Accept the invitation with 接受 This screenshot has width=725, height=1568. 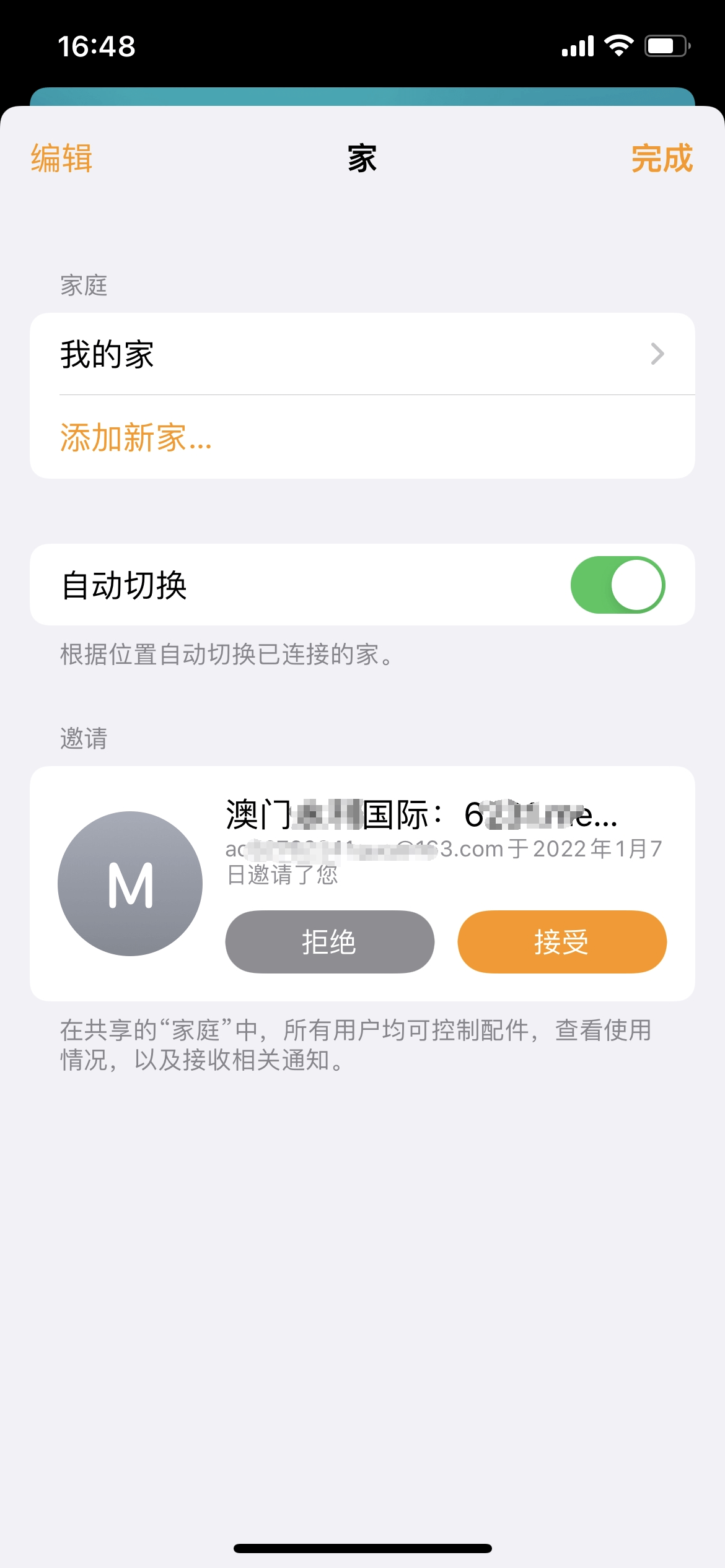click(x=561, y=942)
